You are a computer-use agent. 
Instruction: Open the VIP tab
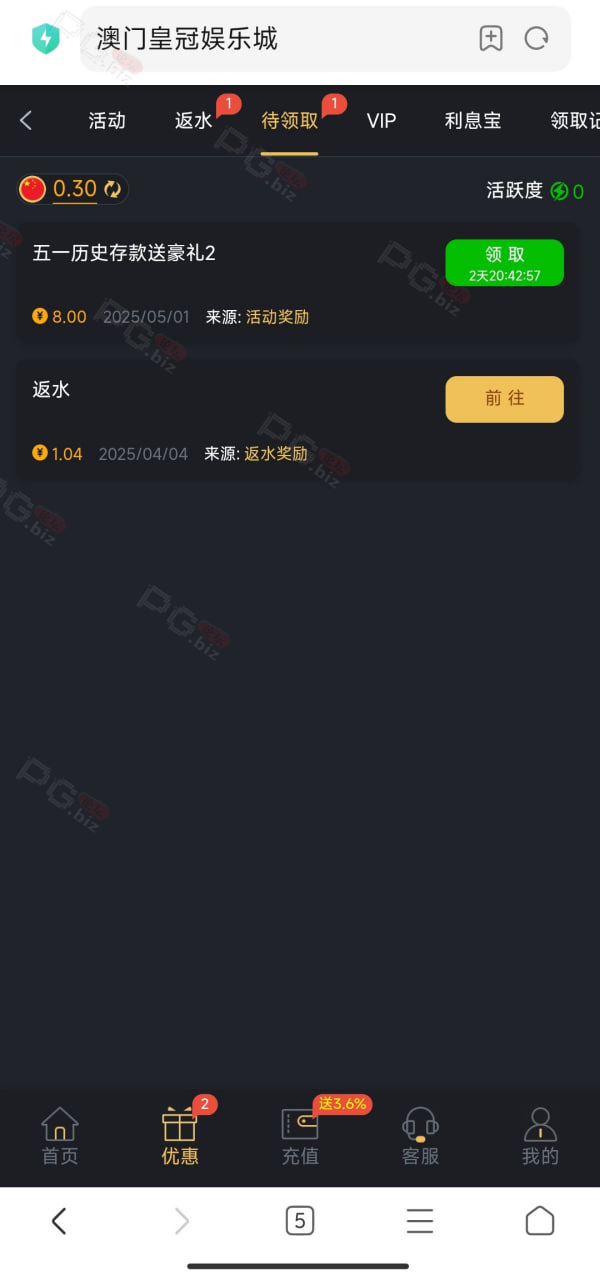381,121
